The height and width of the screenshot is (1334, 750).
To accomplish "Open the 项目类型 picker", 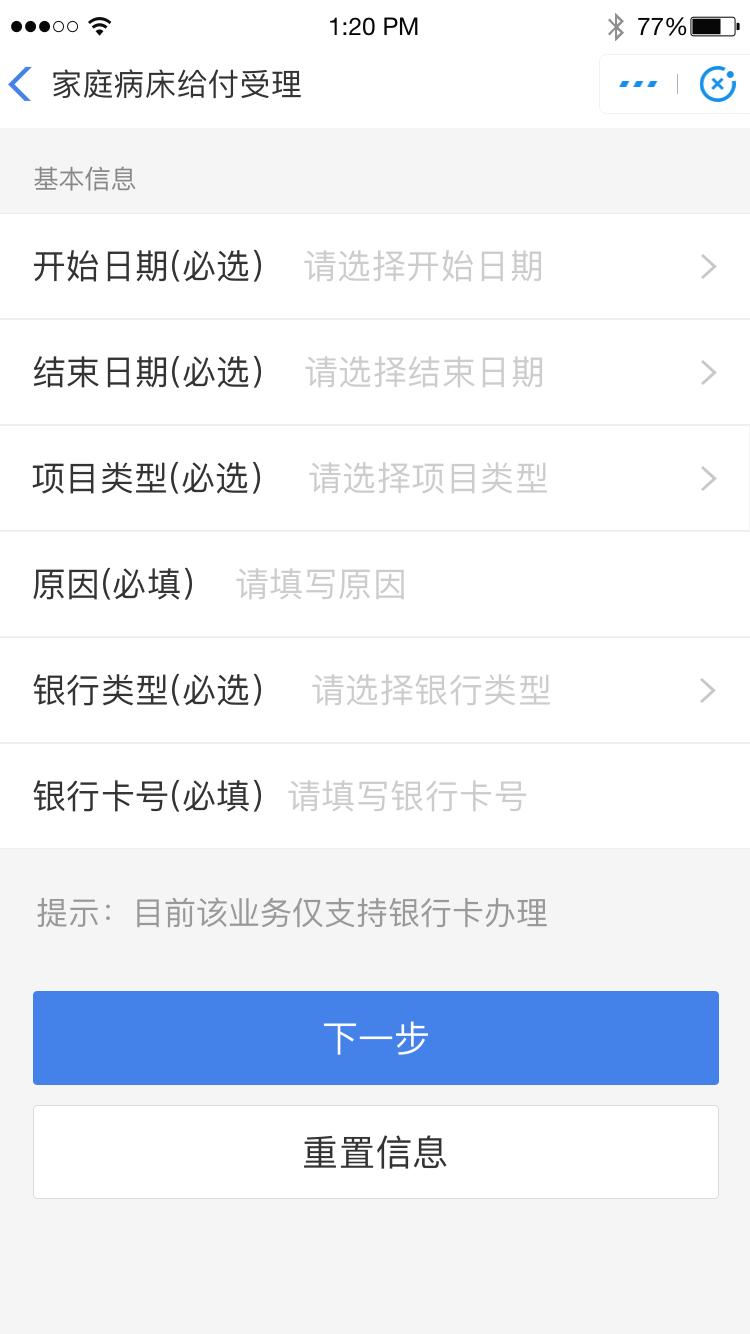I will 428,479.
